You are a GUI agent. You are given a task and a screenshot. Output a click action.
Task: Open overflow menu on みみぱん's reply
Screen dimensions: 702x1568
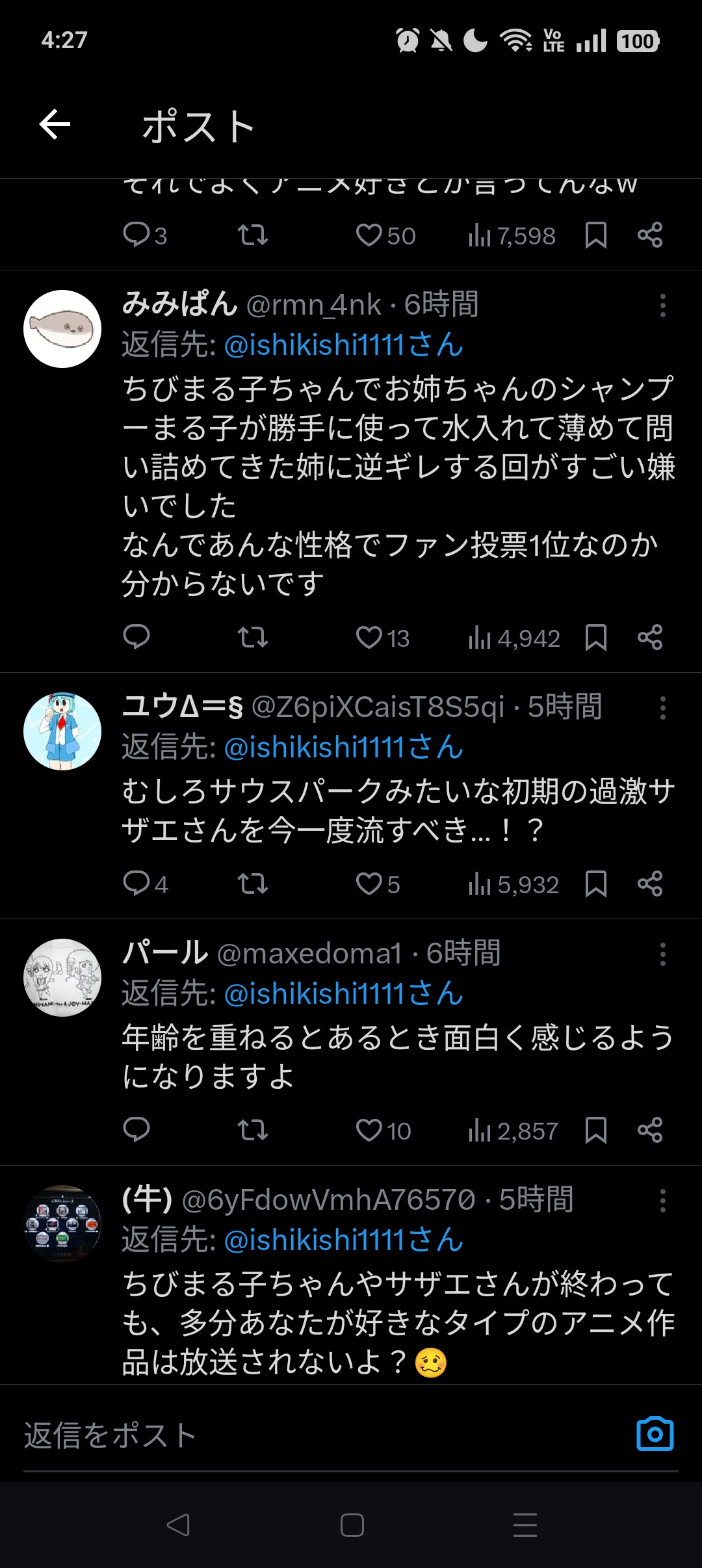tap(662, 305)
